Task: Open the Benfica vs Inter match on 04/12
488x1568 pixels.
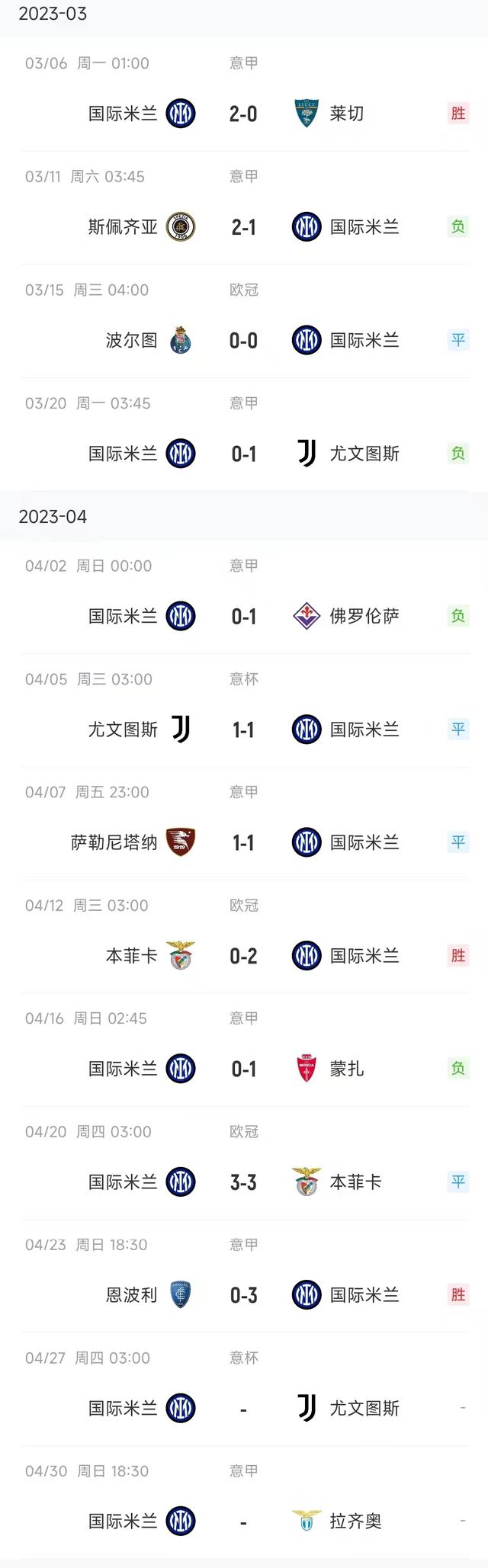Action: click(243, 956)
